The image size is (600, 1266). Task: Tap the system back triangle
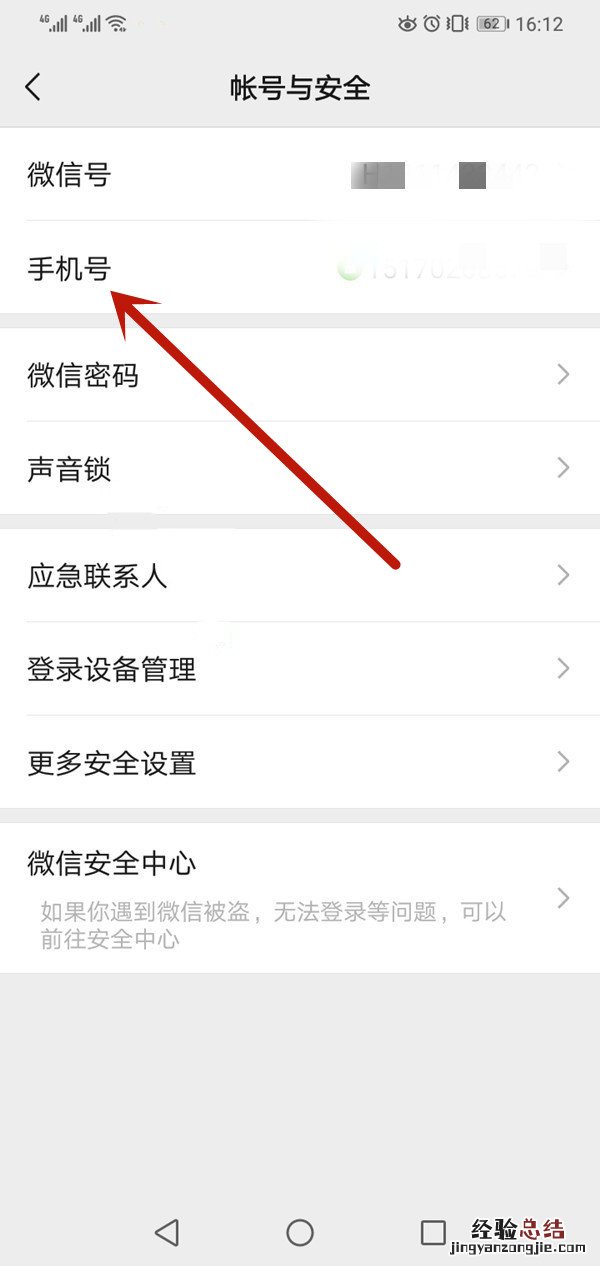pyautogui.click(x=167, y=1232)
